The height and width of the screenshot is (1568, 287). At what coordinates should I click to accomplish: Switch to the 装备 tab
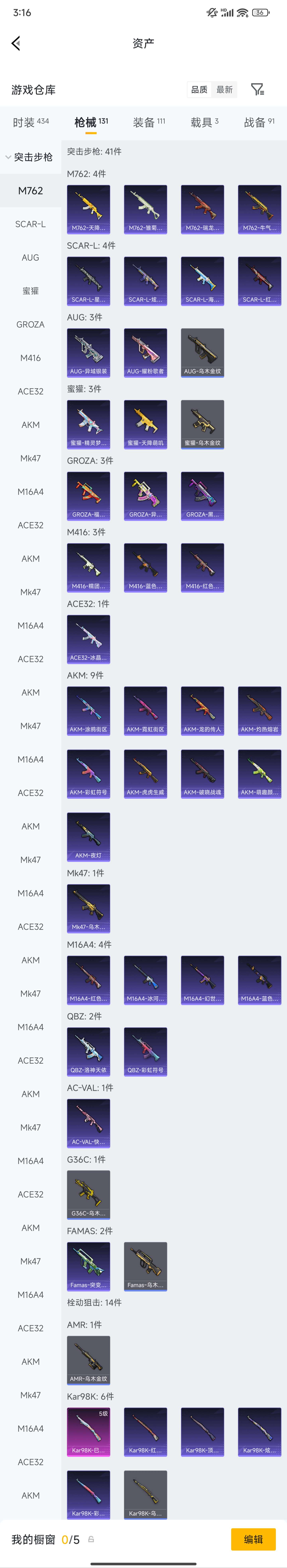pos(149,122)
